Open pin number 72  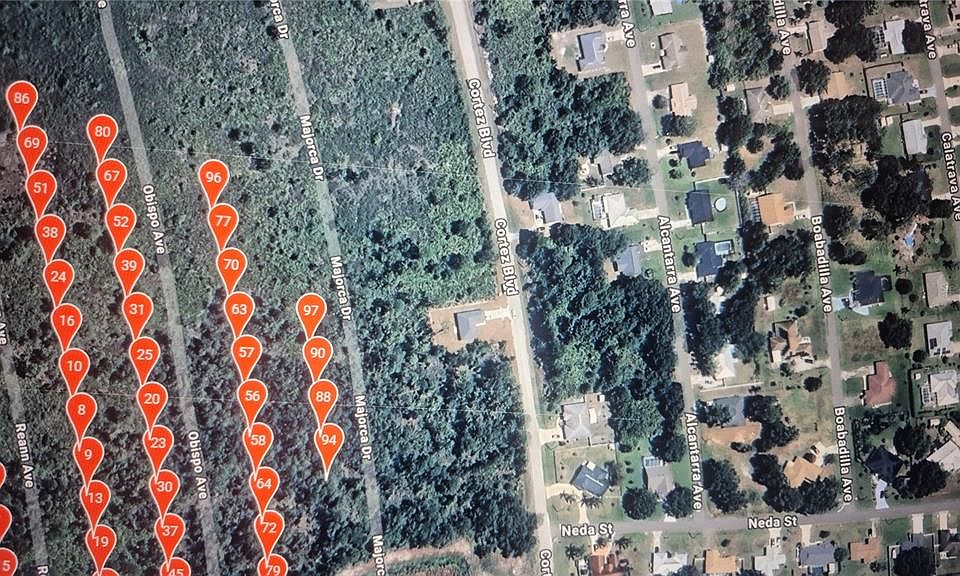(x=268, y=525)
